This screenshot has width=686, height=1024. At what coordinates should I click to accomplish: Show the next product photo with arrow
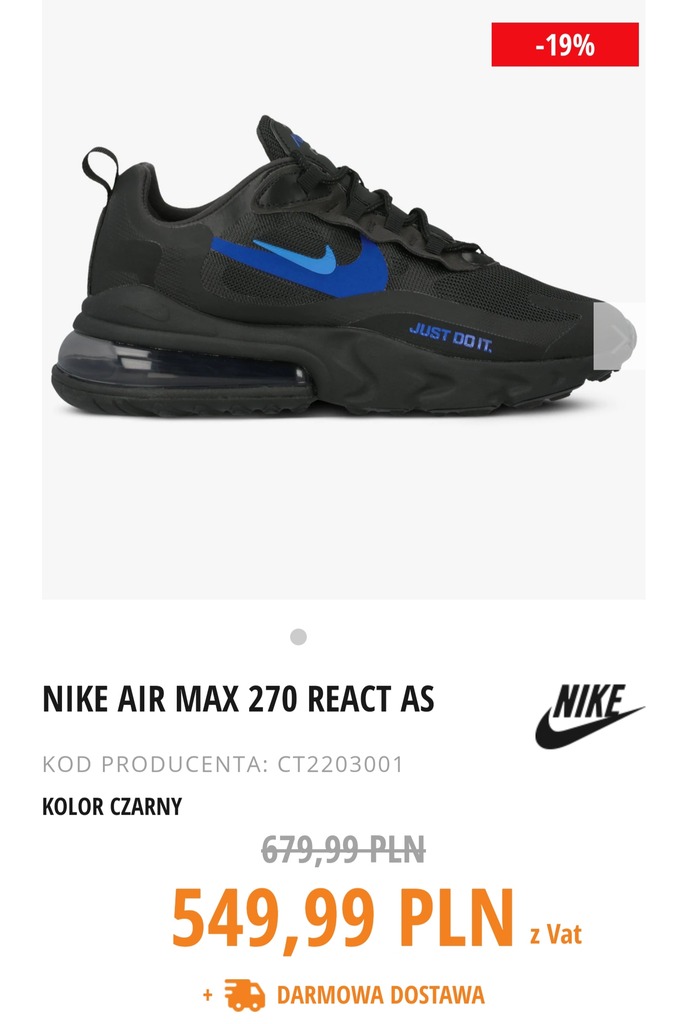(618, 338)
